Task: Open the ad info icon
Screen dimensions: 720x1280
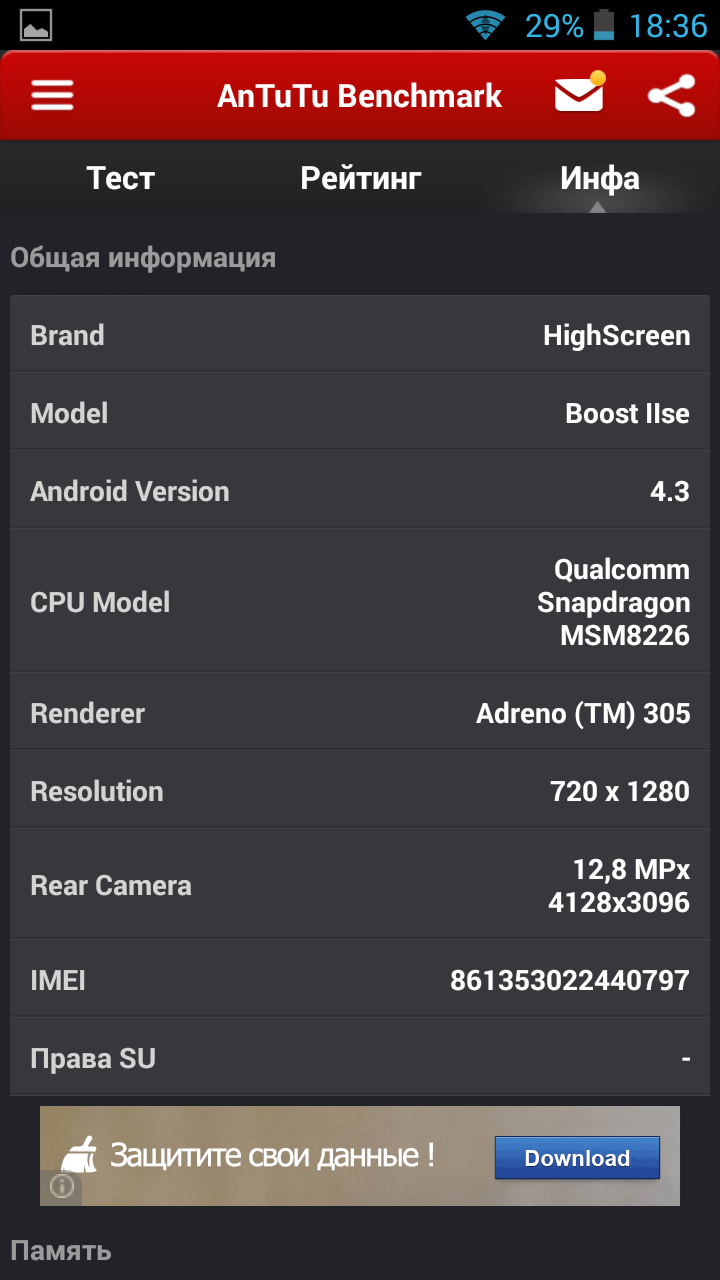Action: click(x=62, y=1186)
